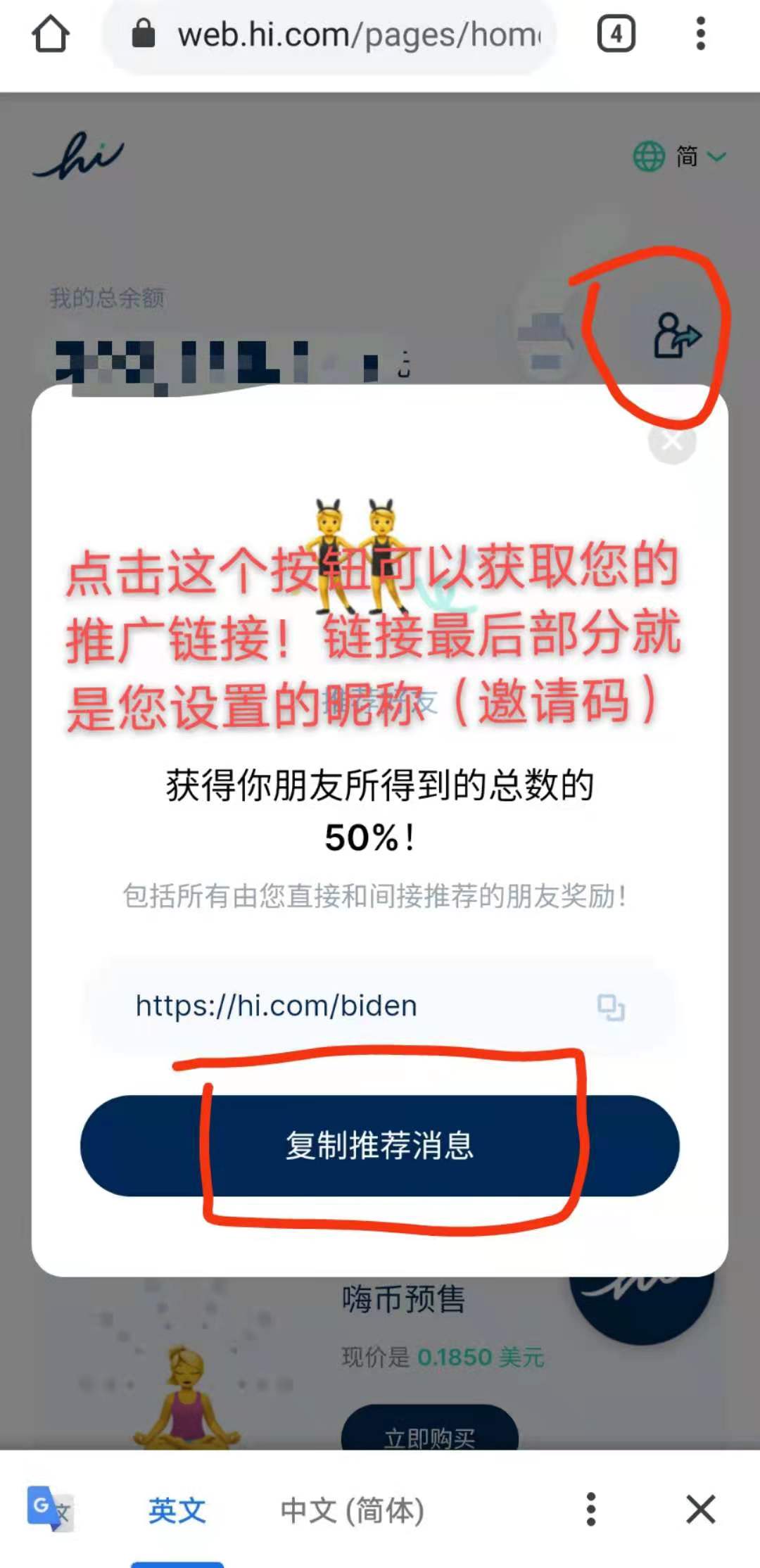
Task: Dismiss the Google Translate bar
Action: click(x=700, y=1510)
